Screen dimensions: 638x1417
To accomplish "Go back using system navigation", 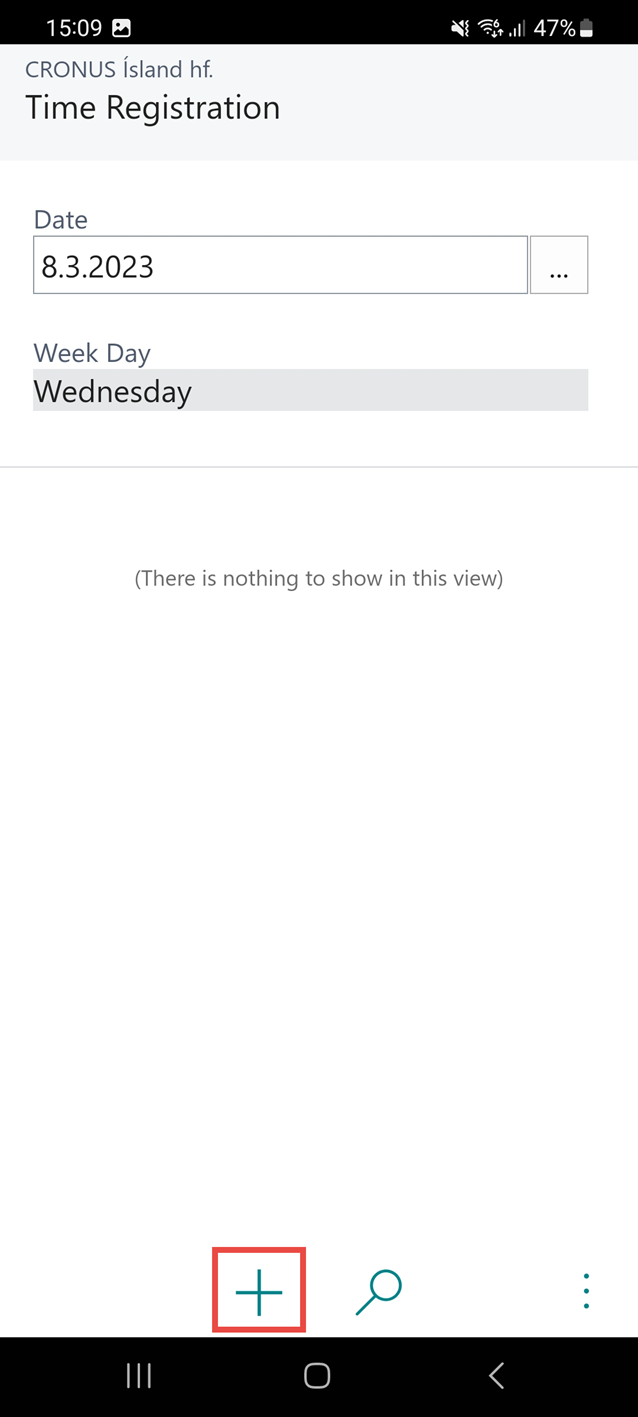I will click(496, 1376).
